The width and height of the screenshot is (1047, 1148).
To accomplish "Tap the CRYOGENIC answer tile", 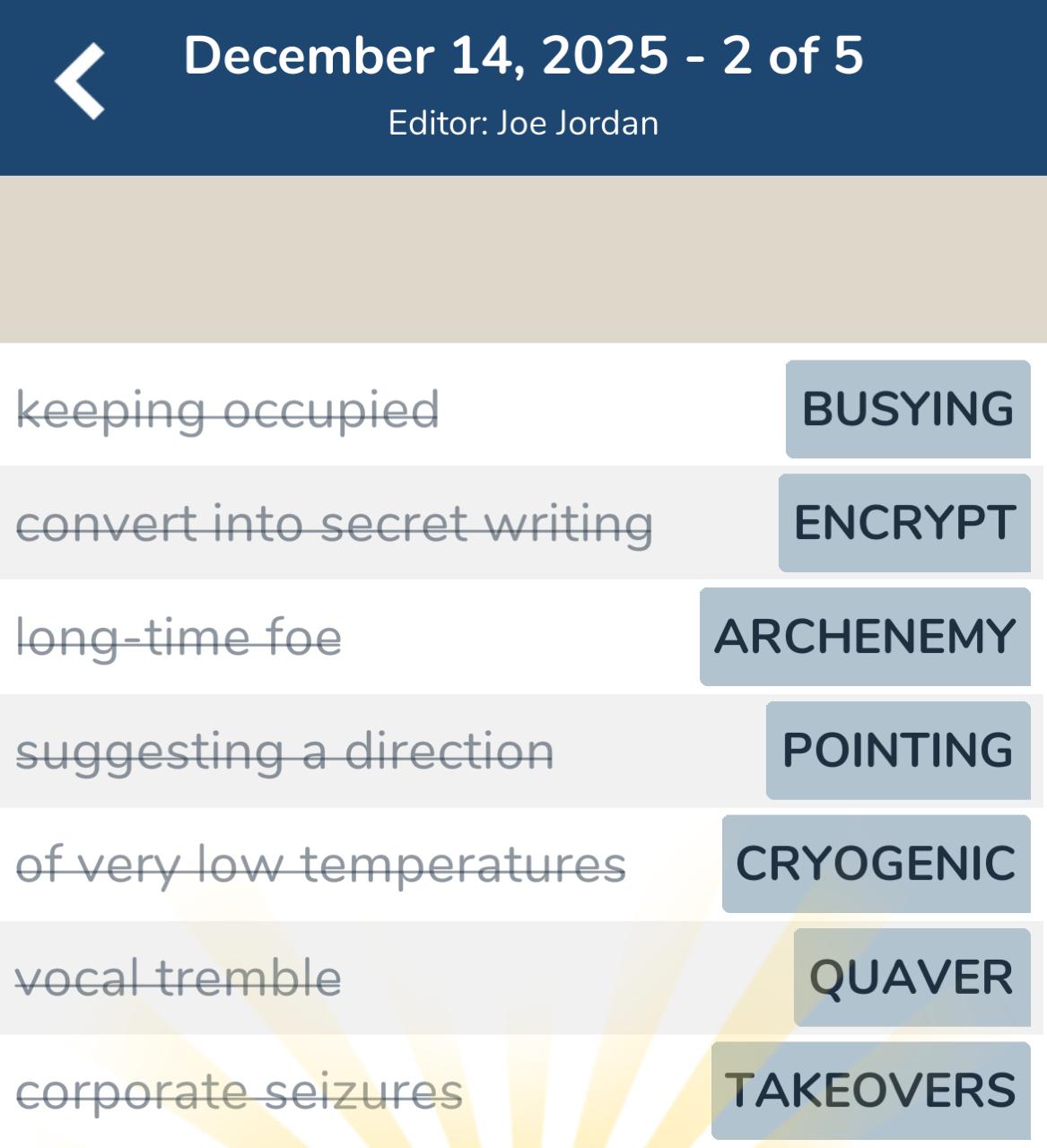I will tap(874, 864).
